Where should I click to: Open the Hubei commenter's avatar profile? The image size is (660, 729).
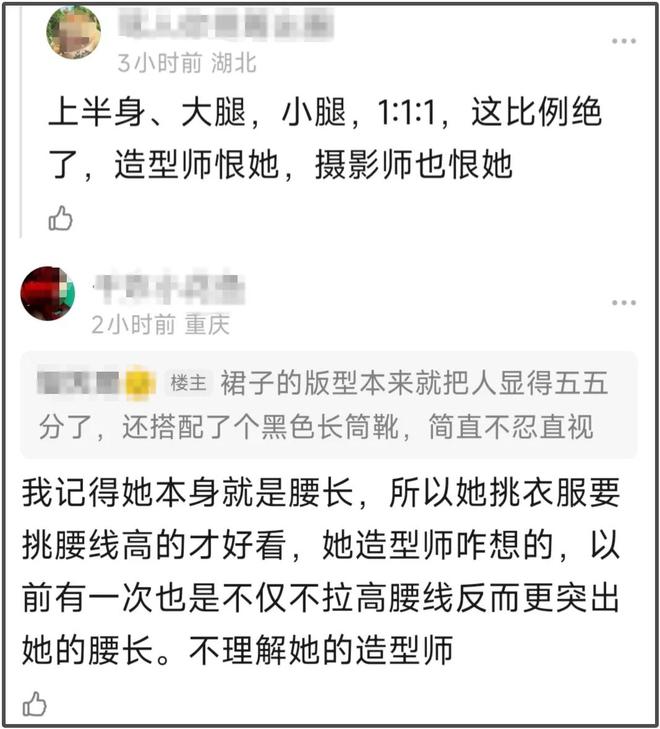tap(73, 33)
